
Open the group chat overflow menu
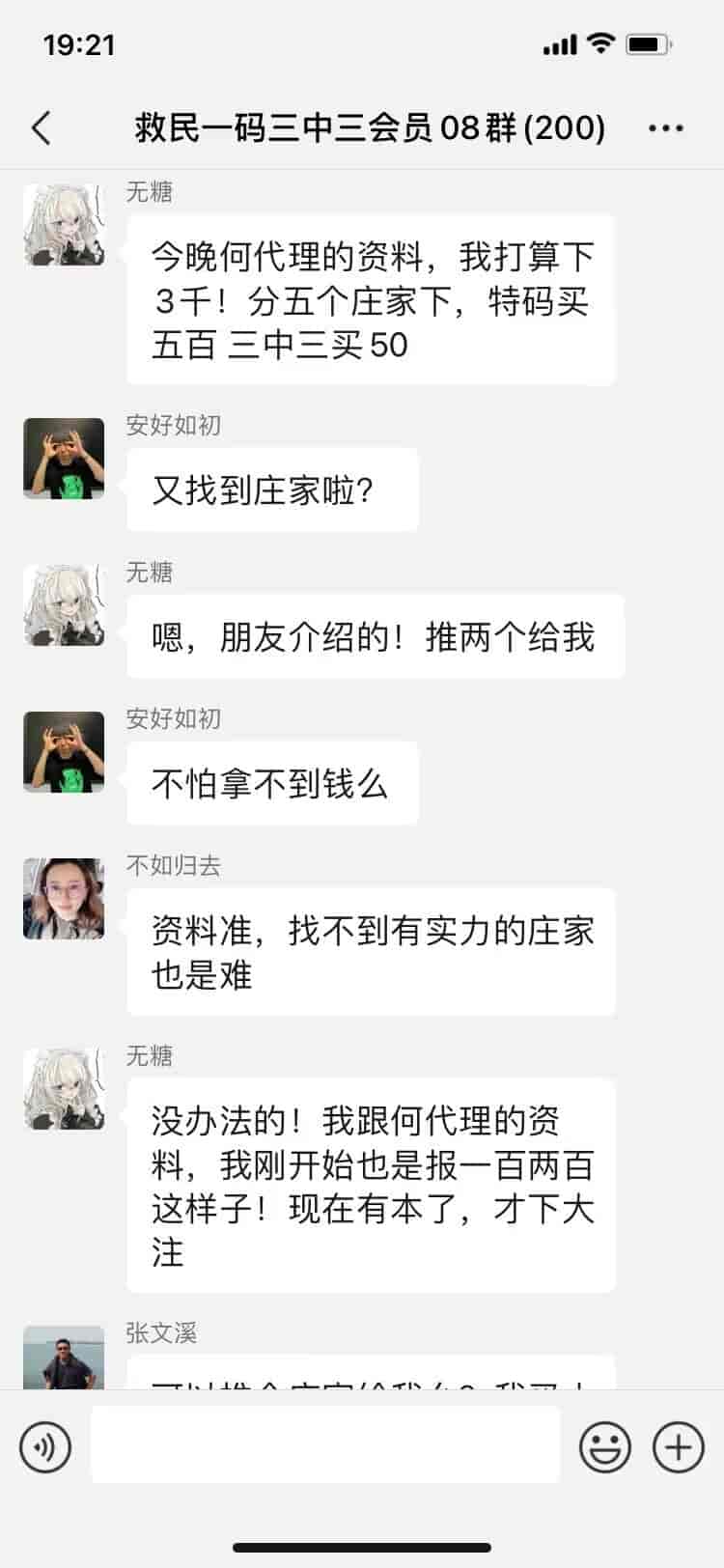[x=666, y=127]
